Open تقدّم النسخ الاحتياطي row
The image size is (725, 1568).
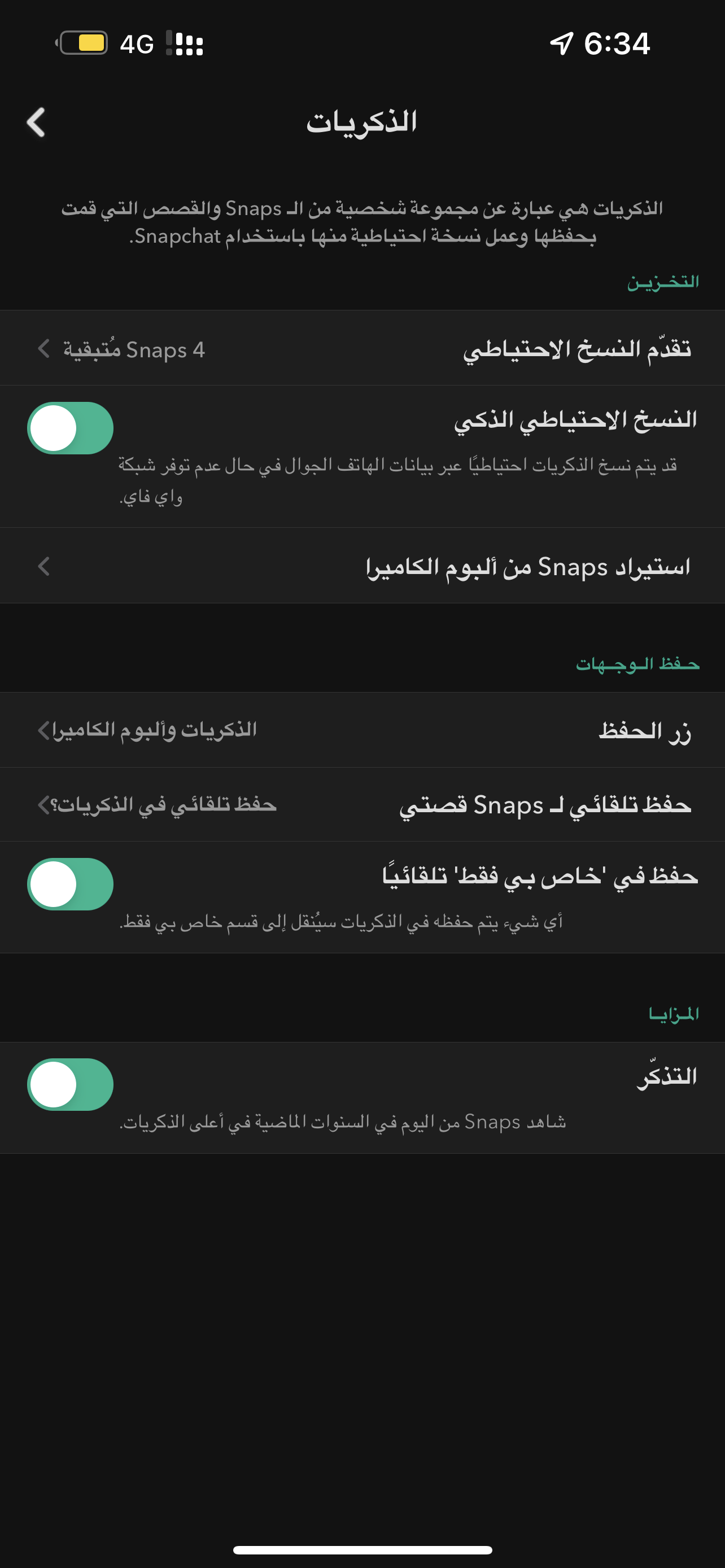click(362, 349)
